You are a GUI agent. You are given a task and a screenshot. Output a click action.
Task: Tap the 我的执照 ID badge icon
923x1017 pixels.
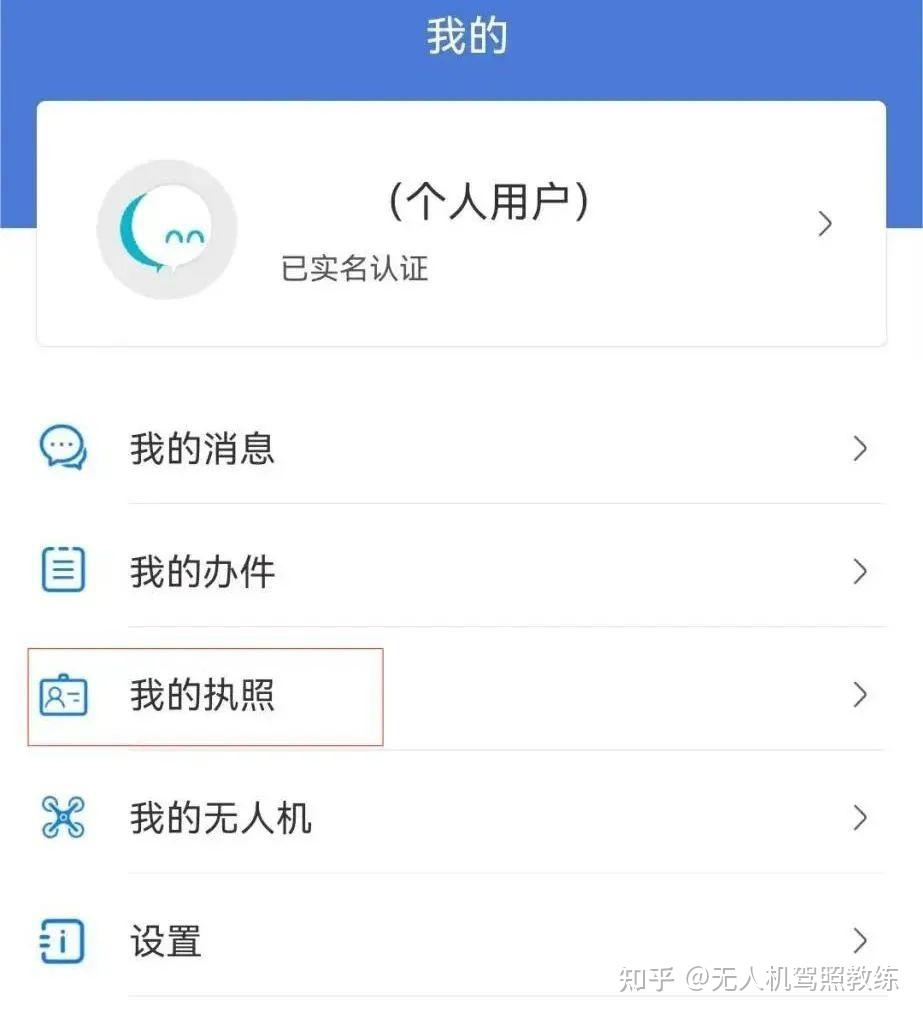[x=62, y=694]
